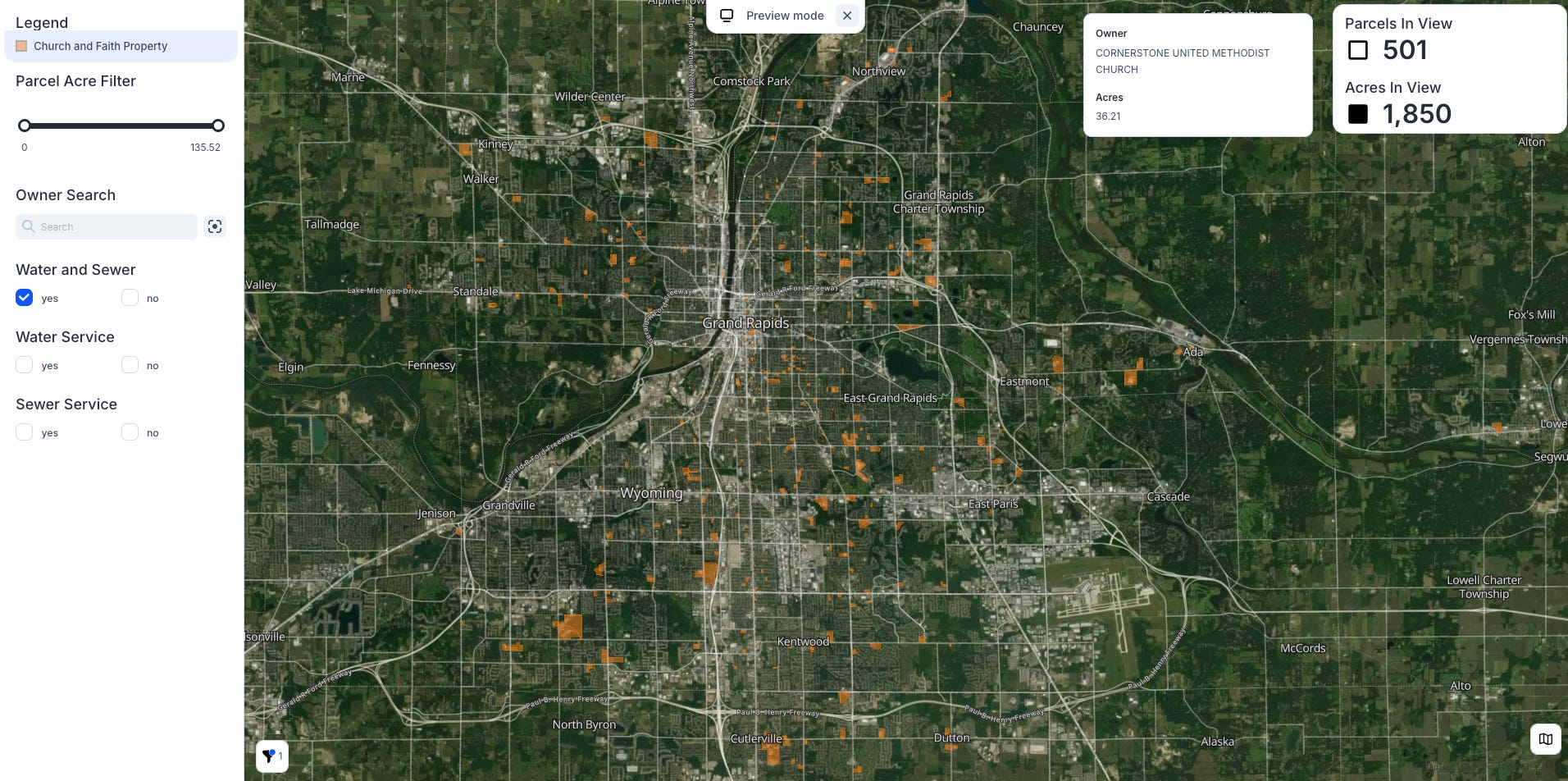Type in the Owner Search field
This screenshot has height=781, width=1568.
[107, 226]
